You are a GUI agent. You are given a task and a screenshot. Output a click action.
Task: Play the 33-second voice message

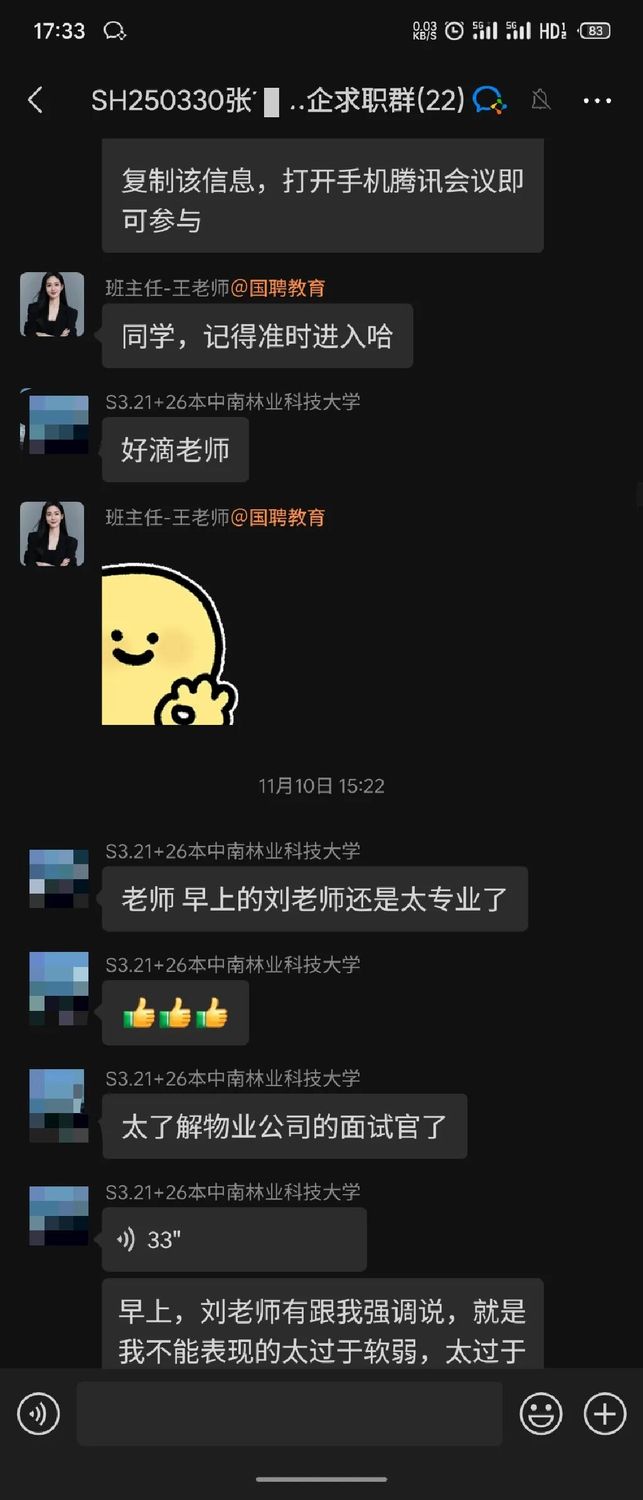[233, 1240]
